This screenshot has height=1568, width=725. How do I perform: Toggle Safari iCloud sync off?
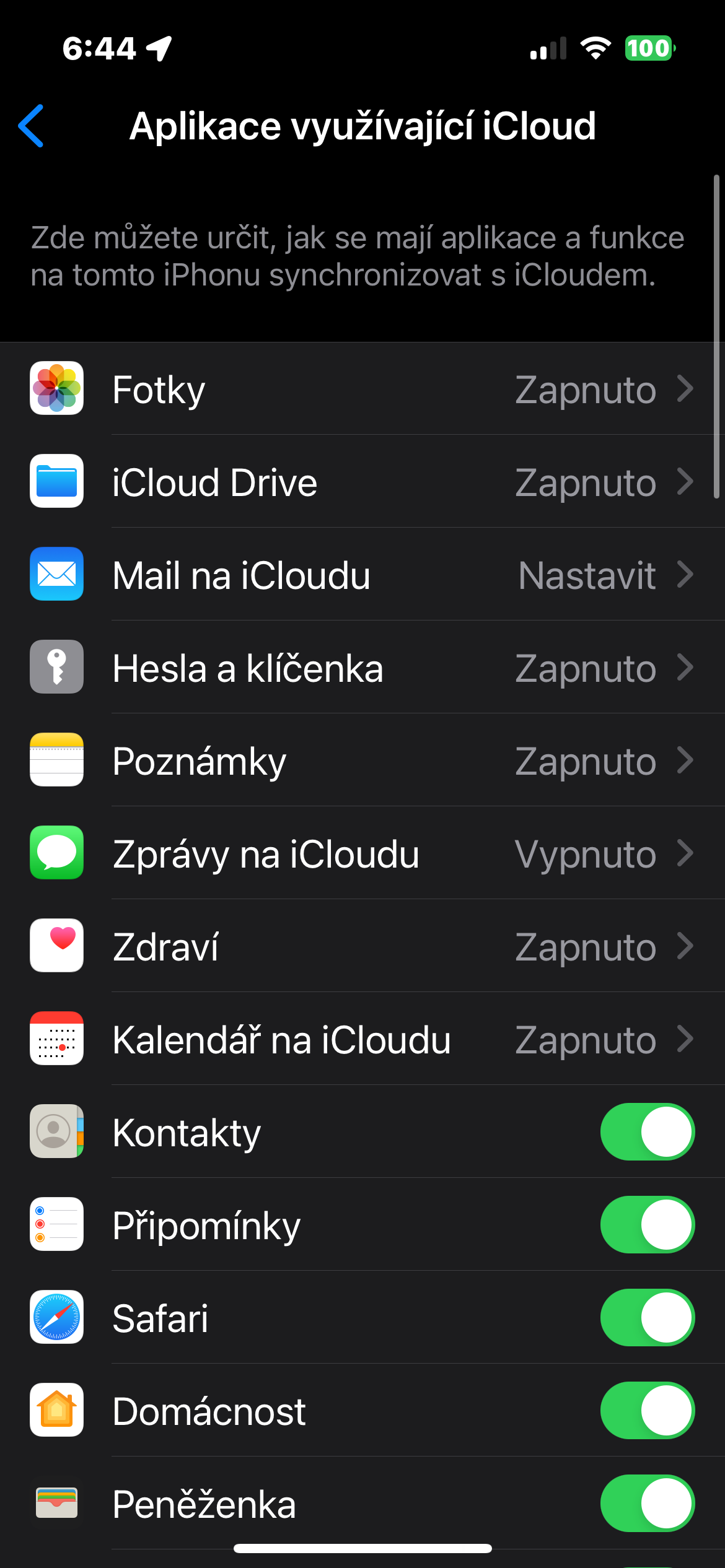647,1318
